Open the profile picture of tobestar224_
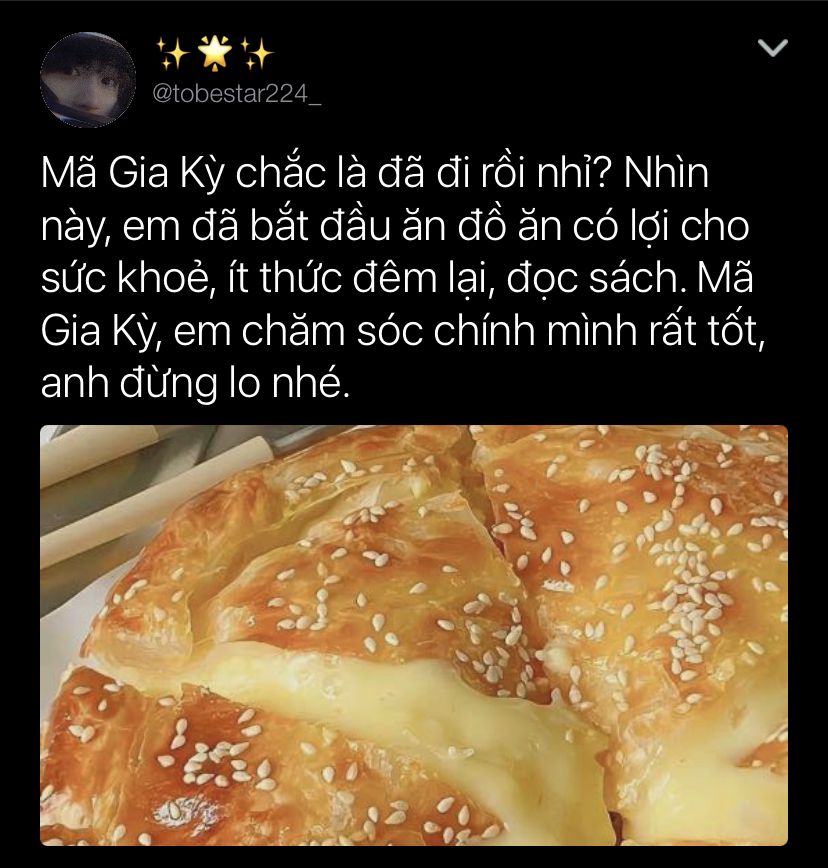Image resolution: width=828 pixels, height=868 pixels. point(89,80)
